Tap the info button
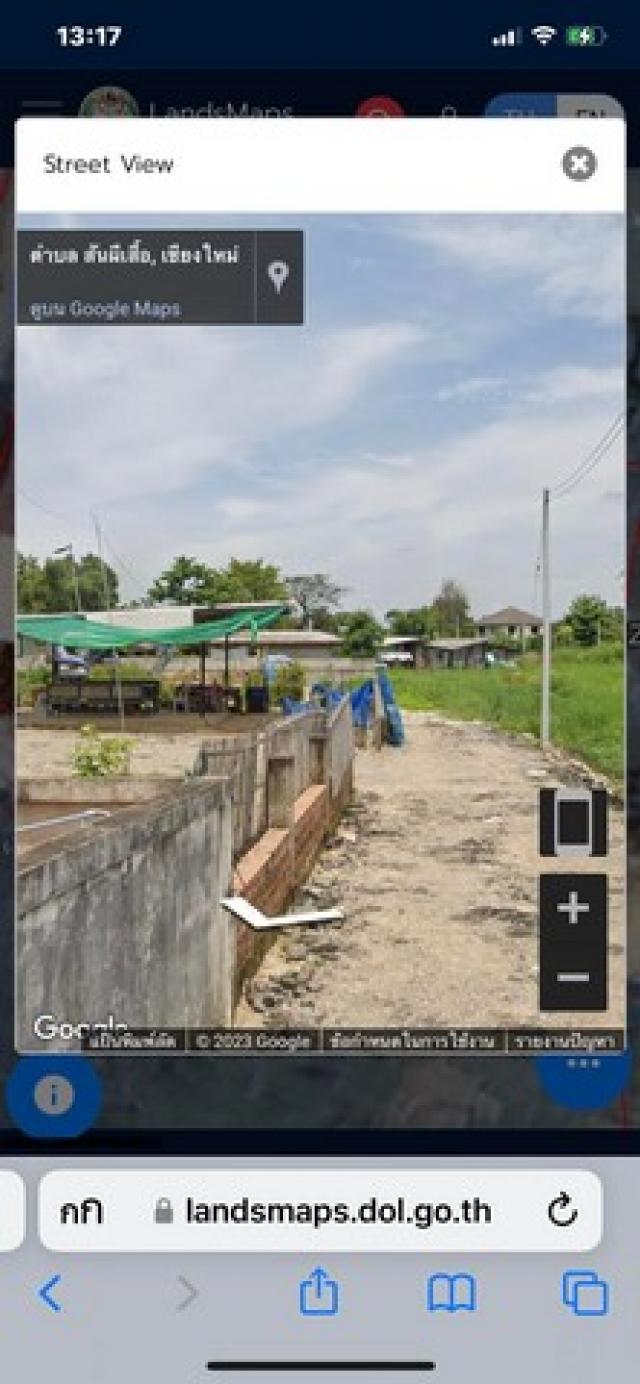The image size is (640, 1384). [54, 1095]
